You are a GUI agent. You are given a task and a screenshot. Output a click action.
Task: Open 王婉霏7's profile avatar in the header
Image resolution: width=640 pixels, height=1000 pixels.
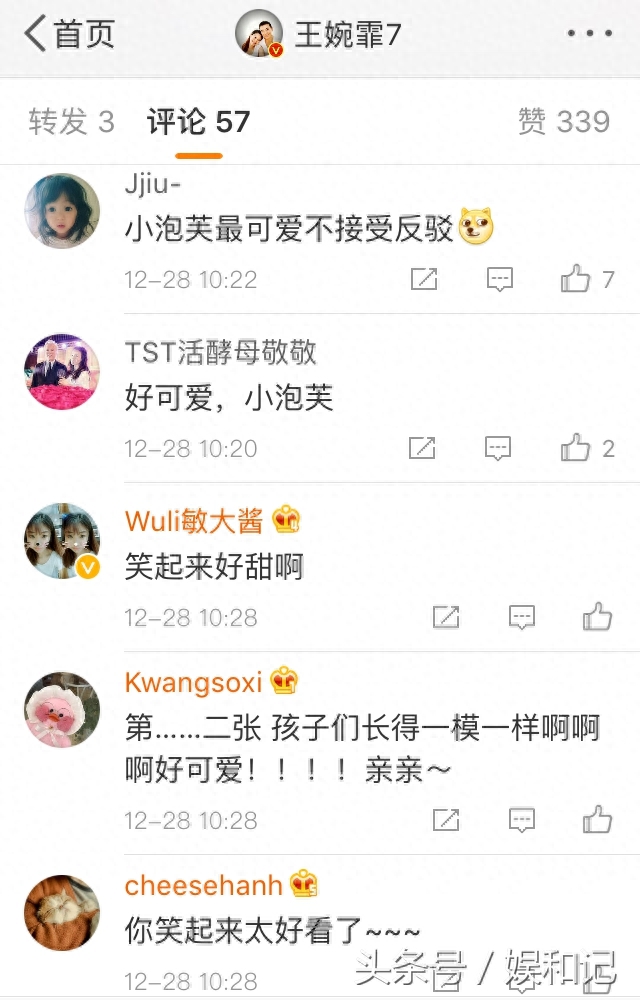pos(259,35)
